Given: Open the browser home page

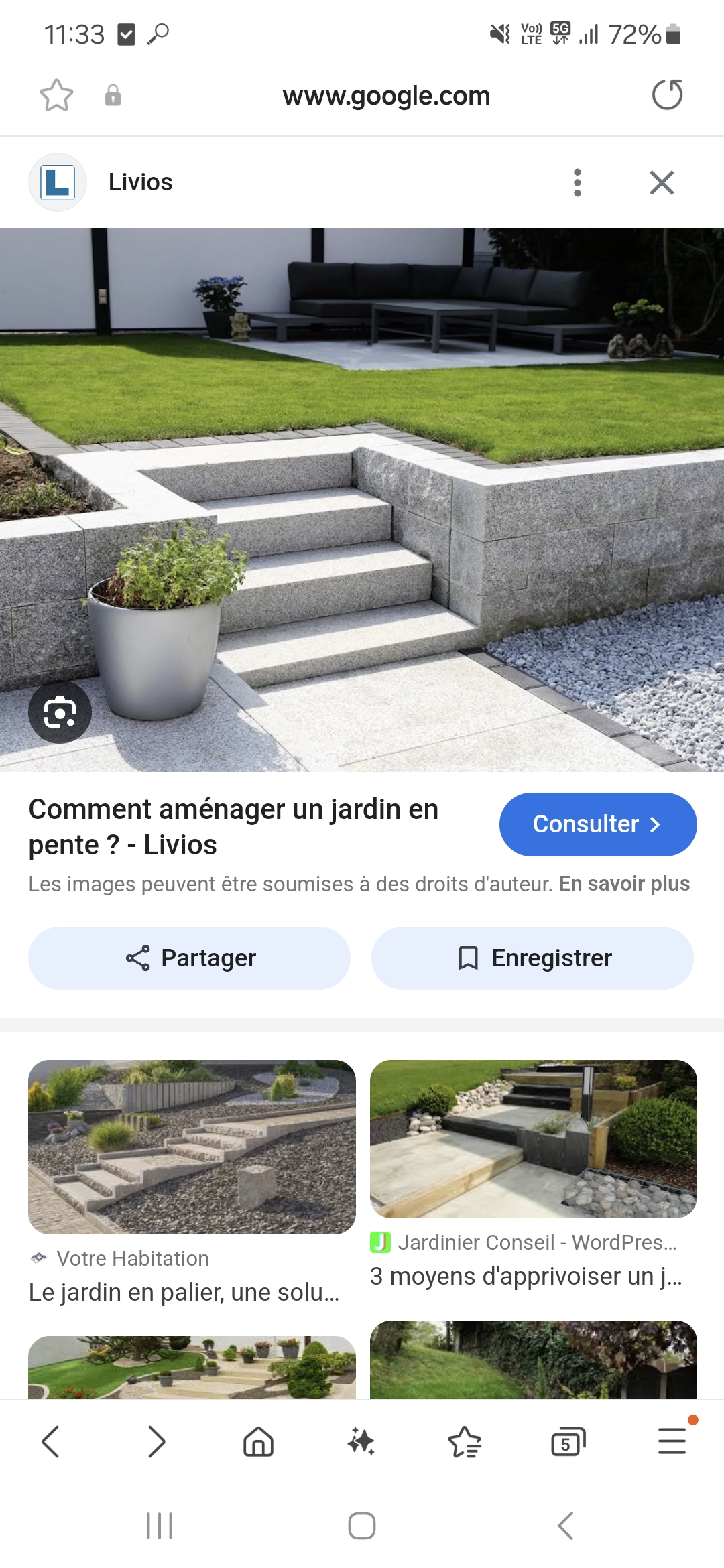Looking at the screenshot, I should pyautogui.click(x=258, y=1441).
